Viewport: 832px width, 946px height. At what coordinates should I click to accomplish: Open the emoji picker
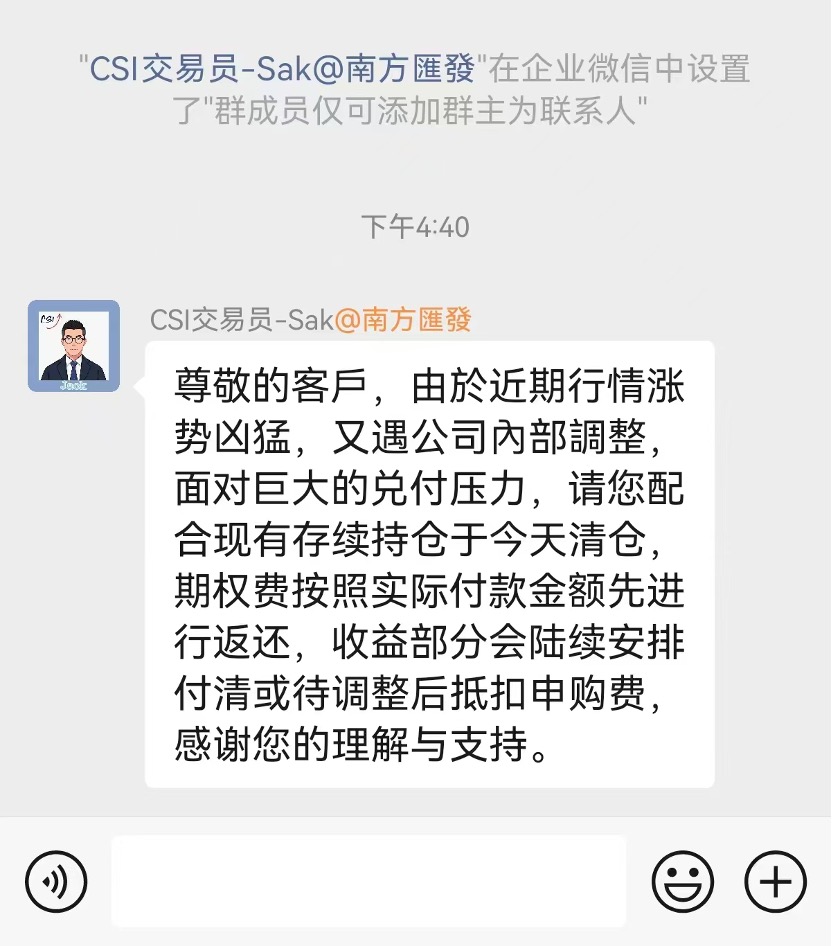click(x=682, y=881)
